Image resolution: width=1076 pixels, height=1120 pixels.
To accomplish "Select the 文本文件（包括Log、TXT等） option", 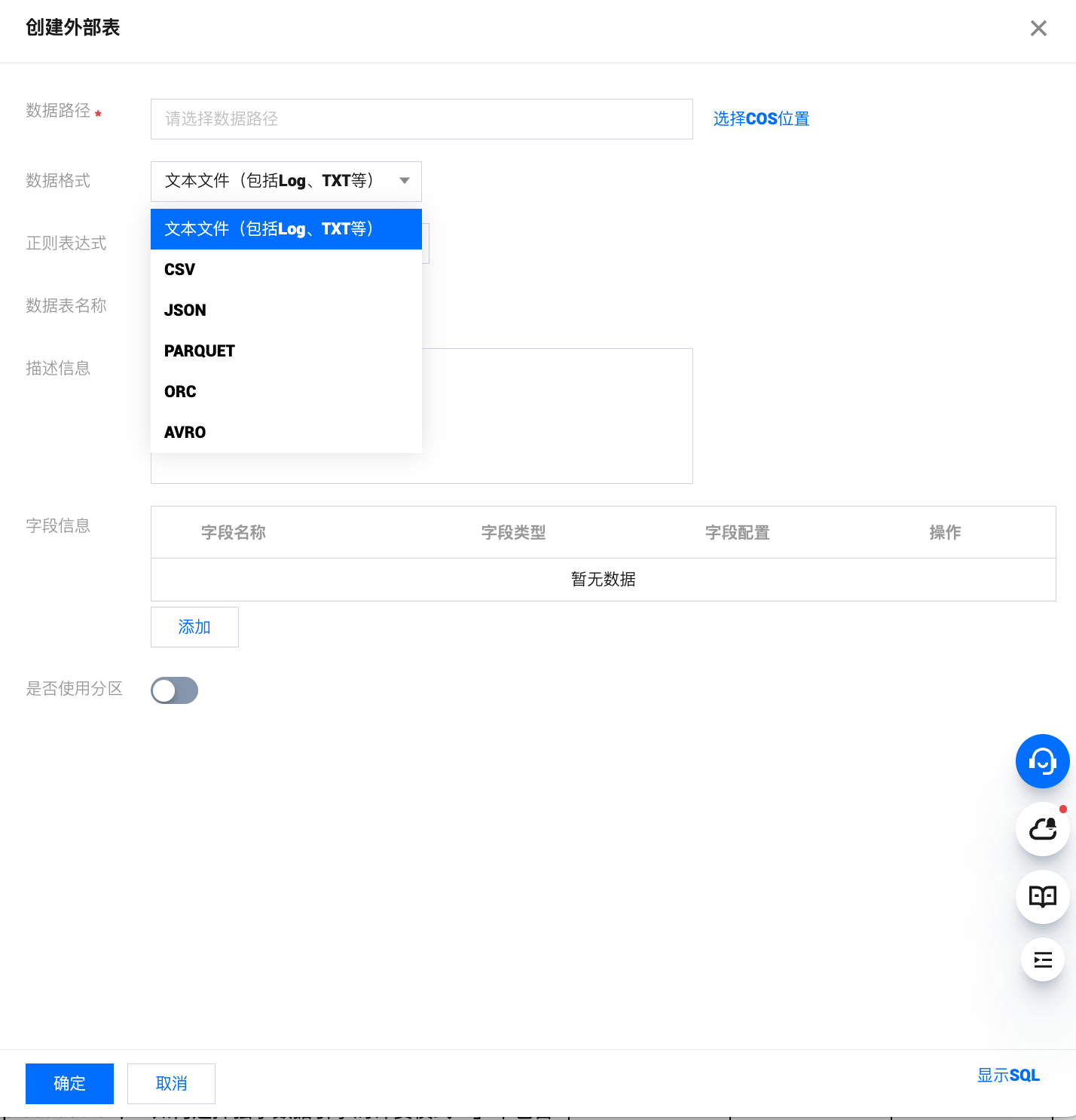I will (286, 229).
